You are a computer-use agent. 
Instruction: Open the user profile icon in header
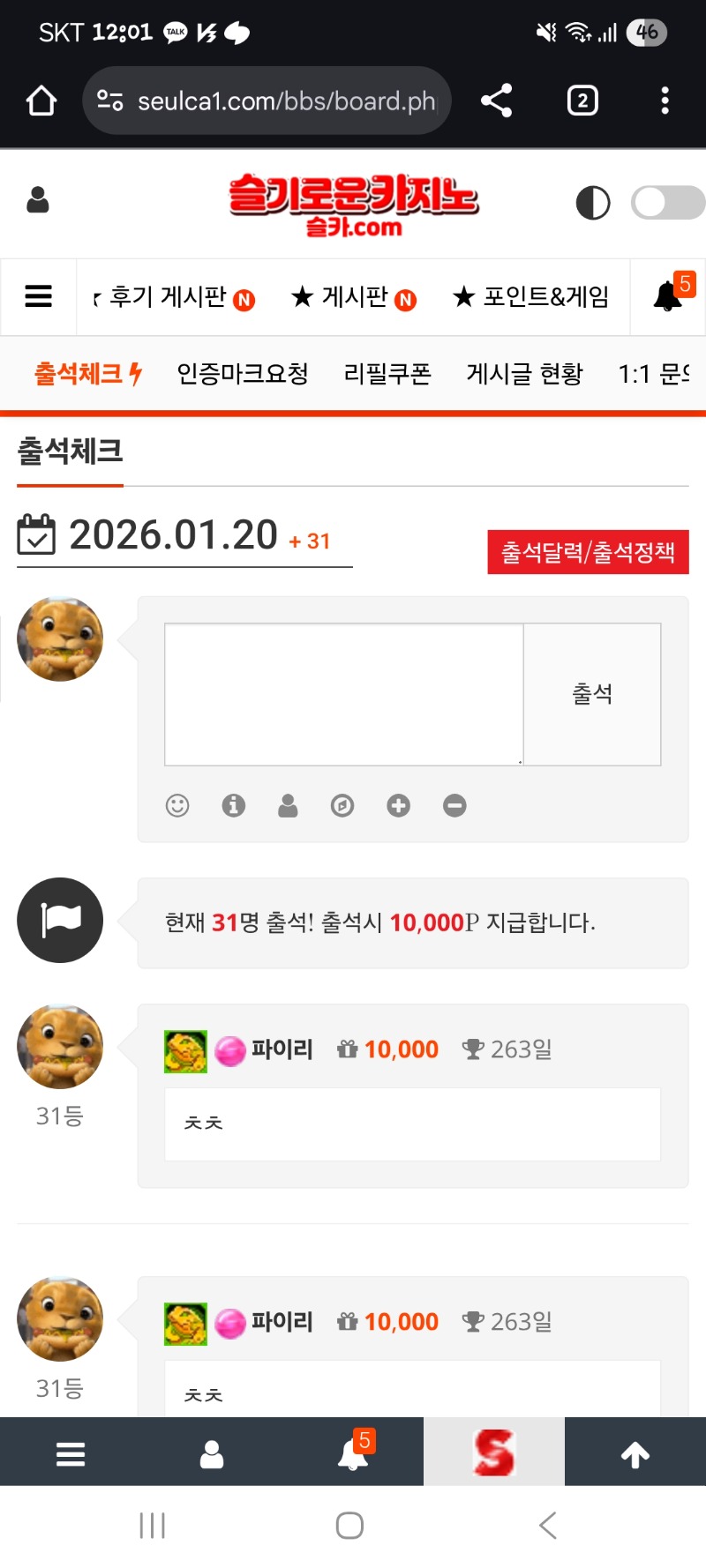tap(38, 200)
